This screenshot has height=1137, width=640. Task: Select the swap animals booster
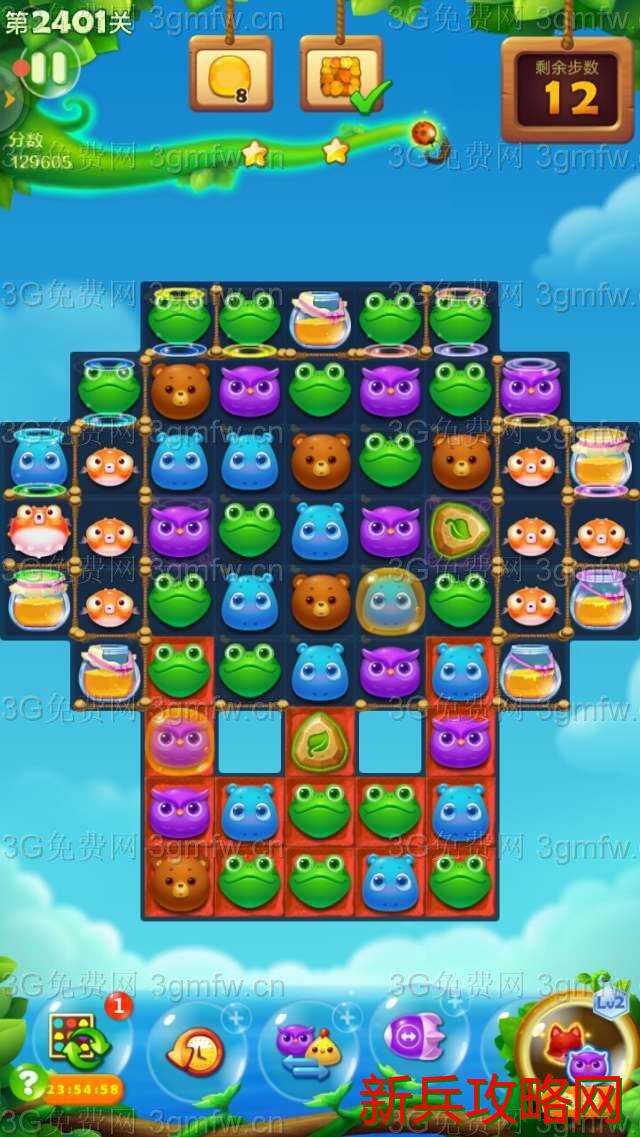point(306,1047)
